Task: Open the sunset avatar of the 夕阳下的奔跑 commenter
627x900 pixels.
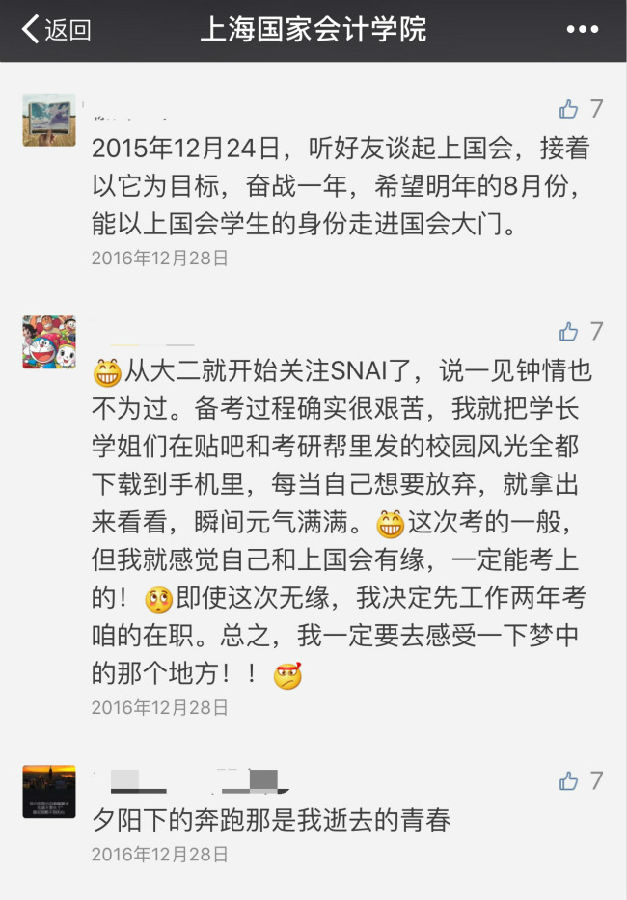Action: [x=49, y=792]
